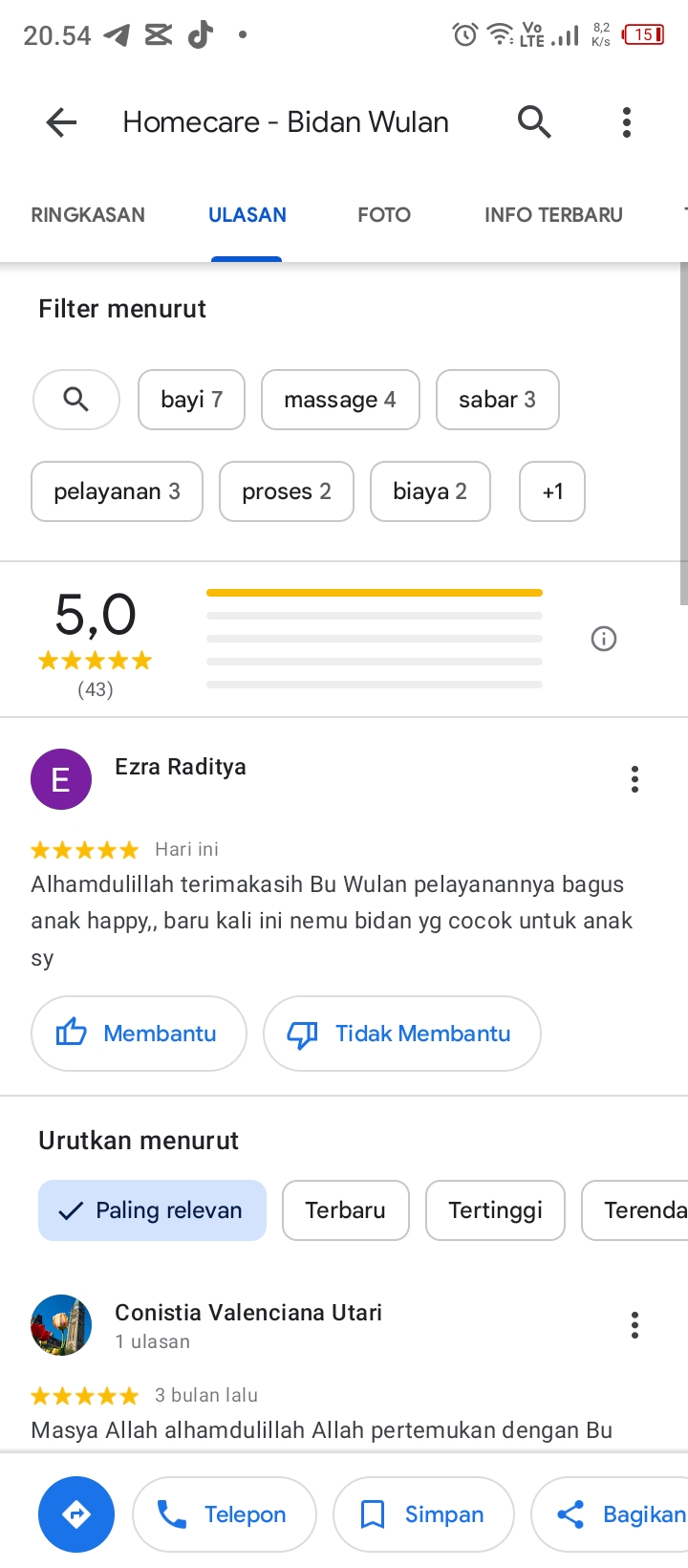Open search in the app bar
The height and width of the screenshot is (1568, 688).
pos(534,122)
